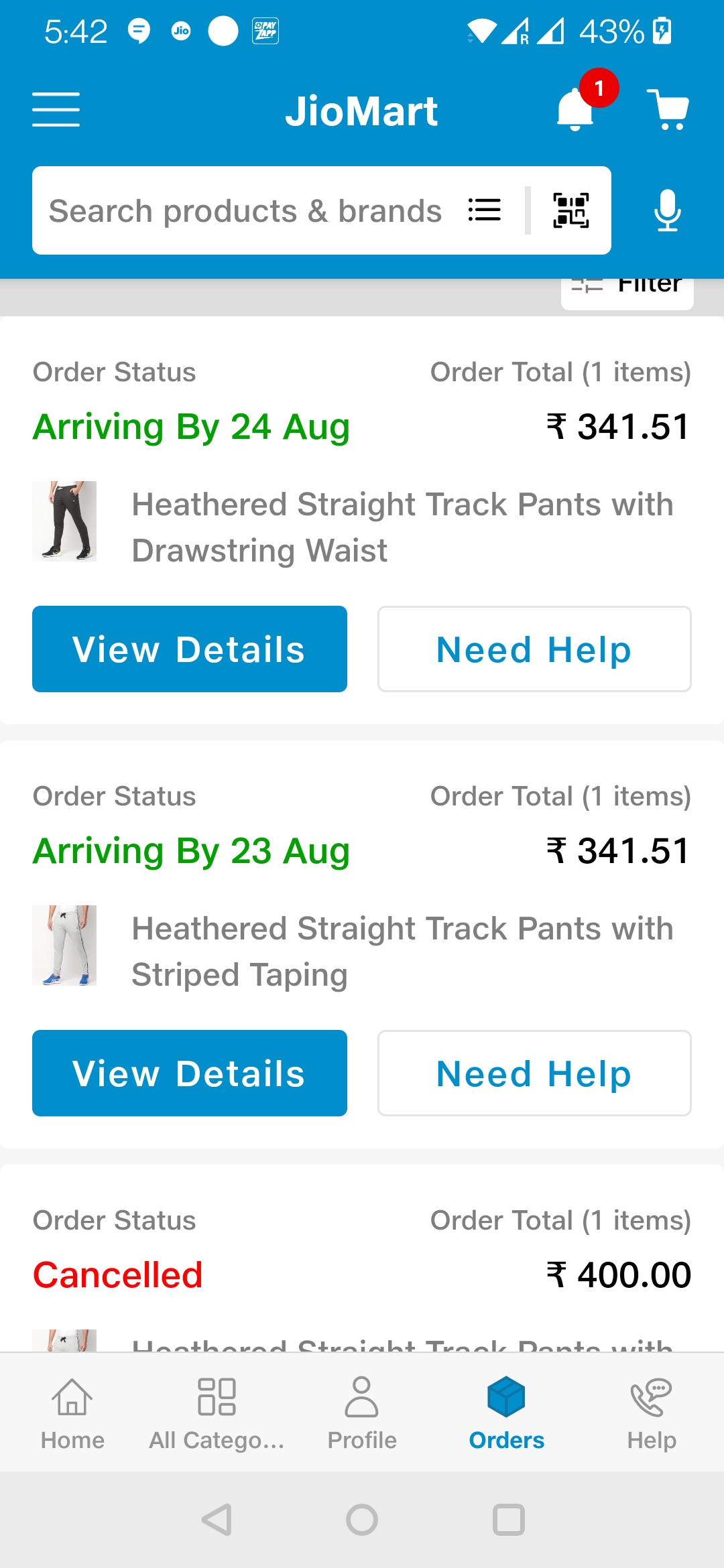The width and height of the screenshot is (724, 1568).
Task: Open the hamburger drawer menu
Action: (56, 110)
